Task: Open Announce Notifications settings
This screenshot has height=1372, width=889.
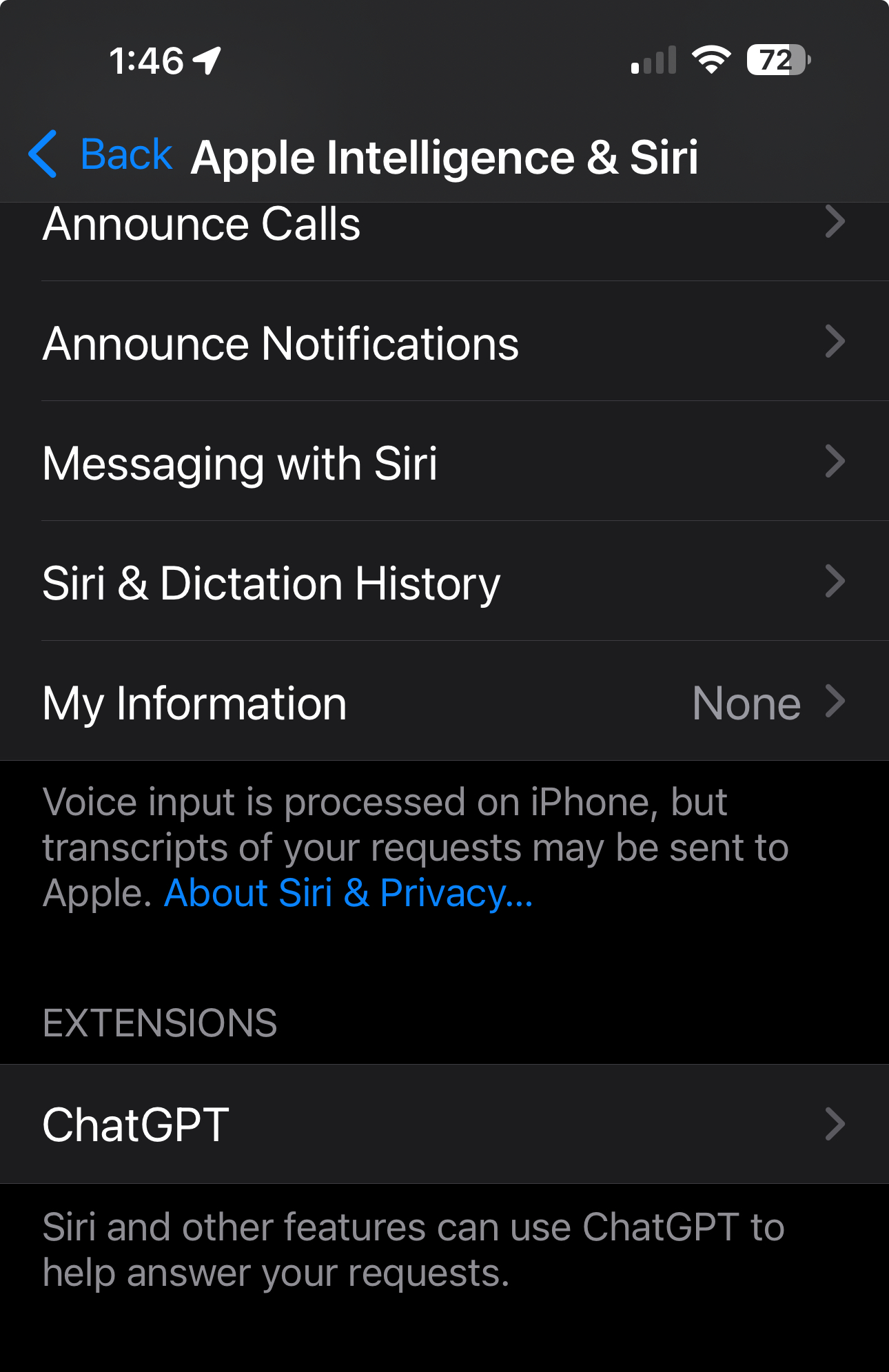Action: (441, 342)
